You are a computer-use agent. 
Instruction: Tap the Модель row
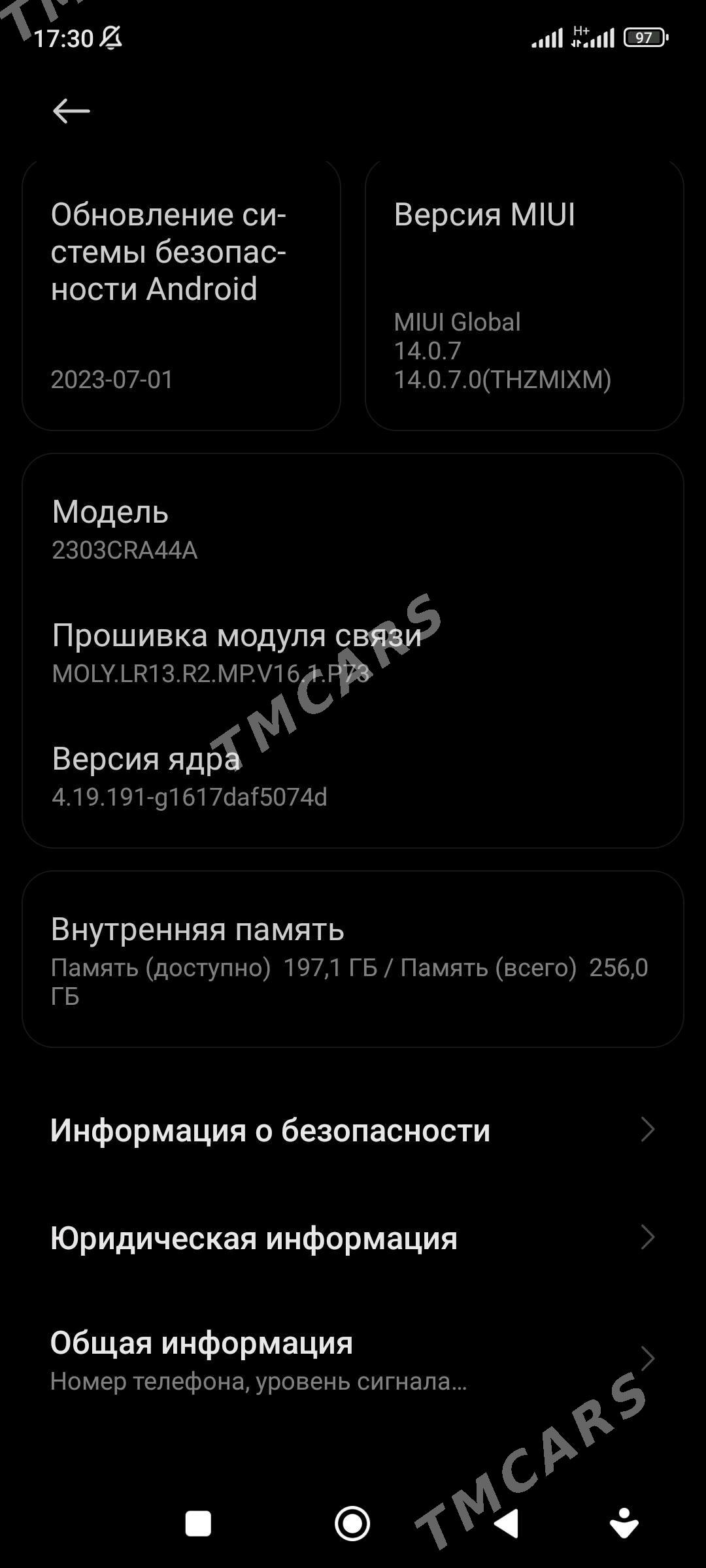point(353,530)
